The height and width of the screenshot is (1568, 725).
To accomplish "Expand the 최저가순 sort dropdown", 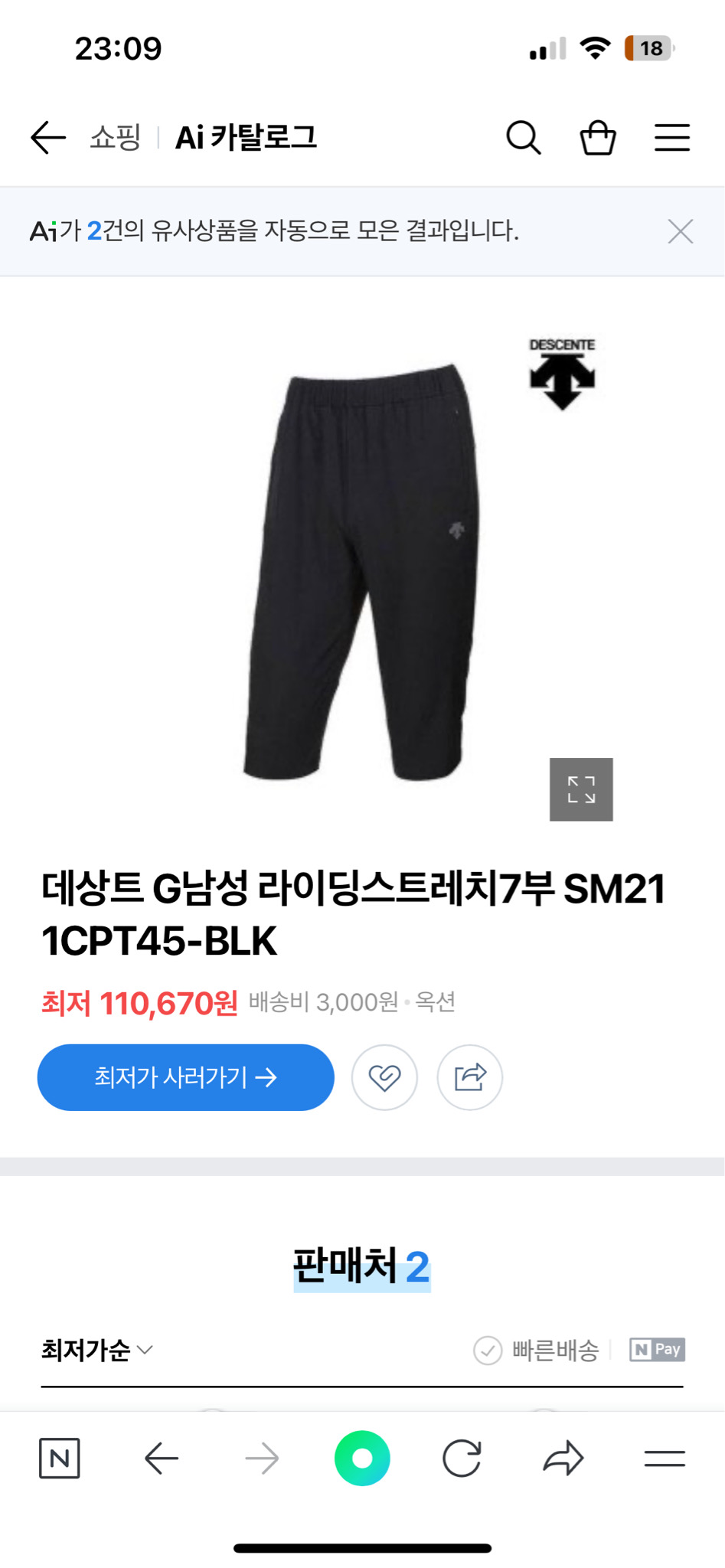I will tap(95, 1350).
